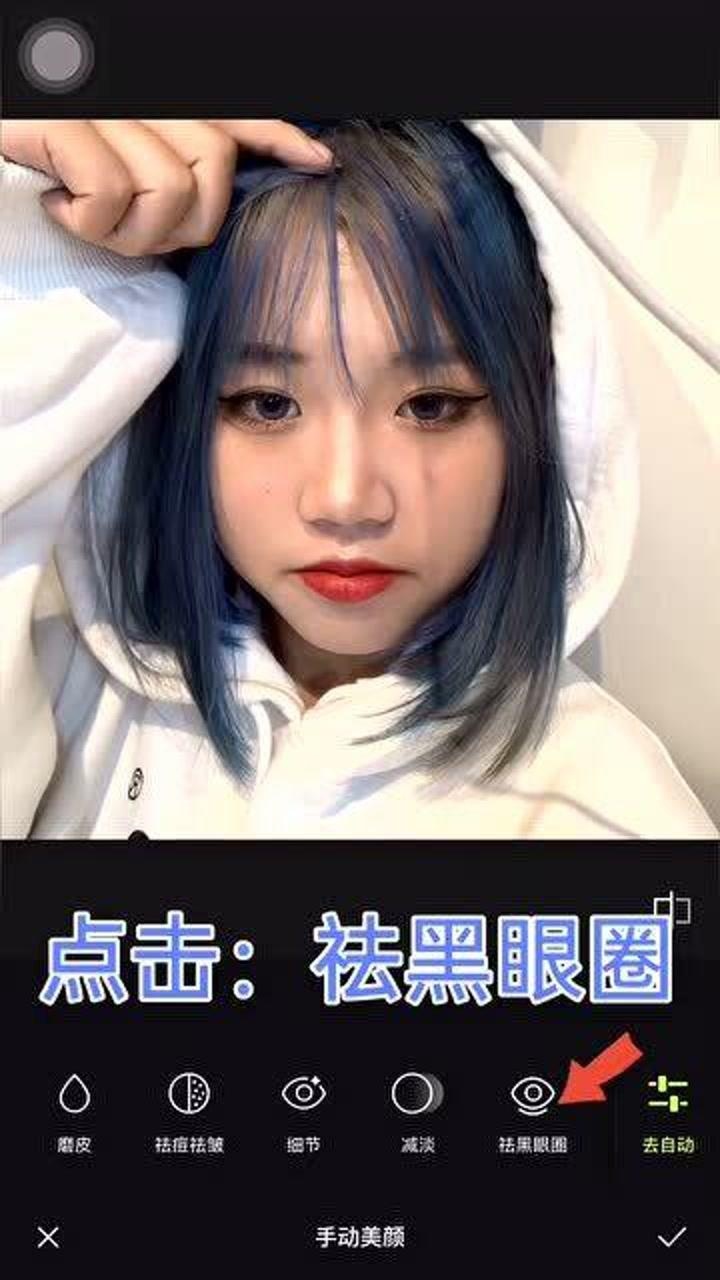The width and height of the screenshot is (720, 1280).
Task: Select the 减淡 lighten tool
Action: pos(417,1112)
